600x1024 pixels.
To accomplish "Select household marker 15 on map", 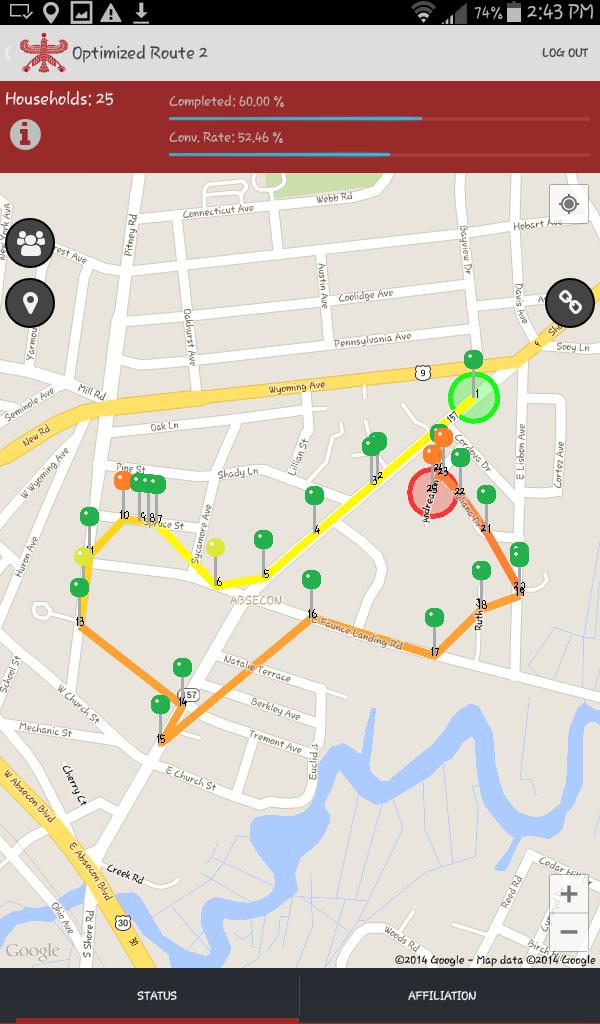I will pos(160,705).
